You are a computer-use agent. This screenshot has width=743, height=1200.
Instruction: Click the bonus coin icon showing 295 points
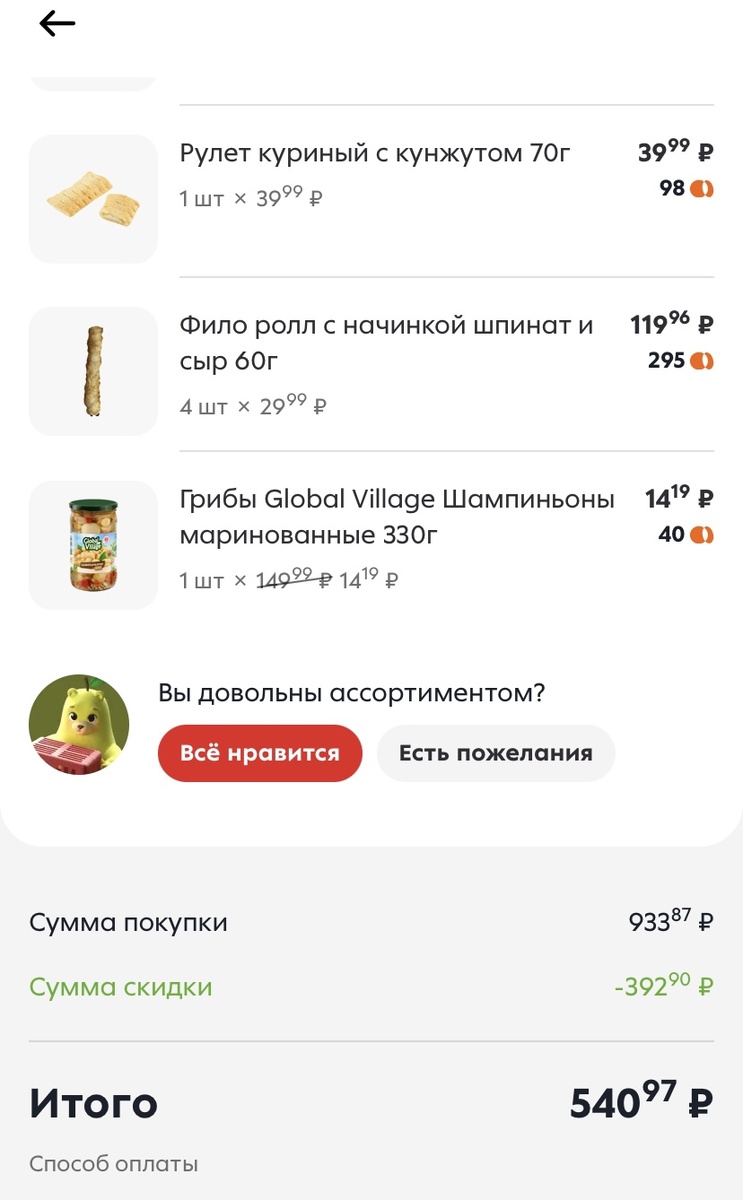tap(704, 360)
